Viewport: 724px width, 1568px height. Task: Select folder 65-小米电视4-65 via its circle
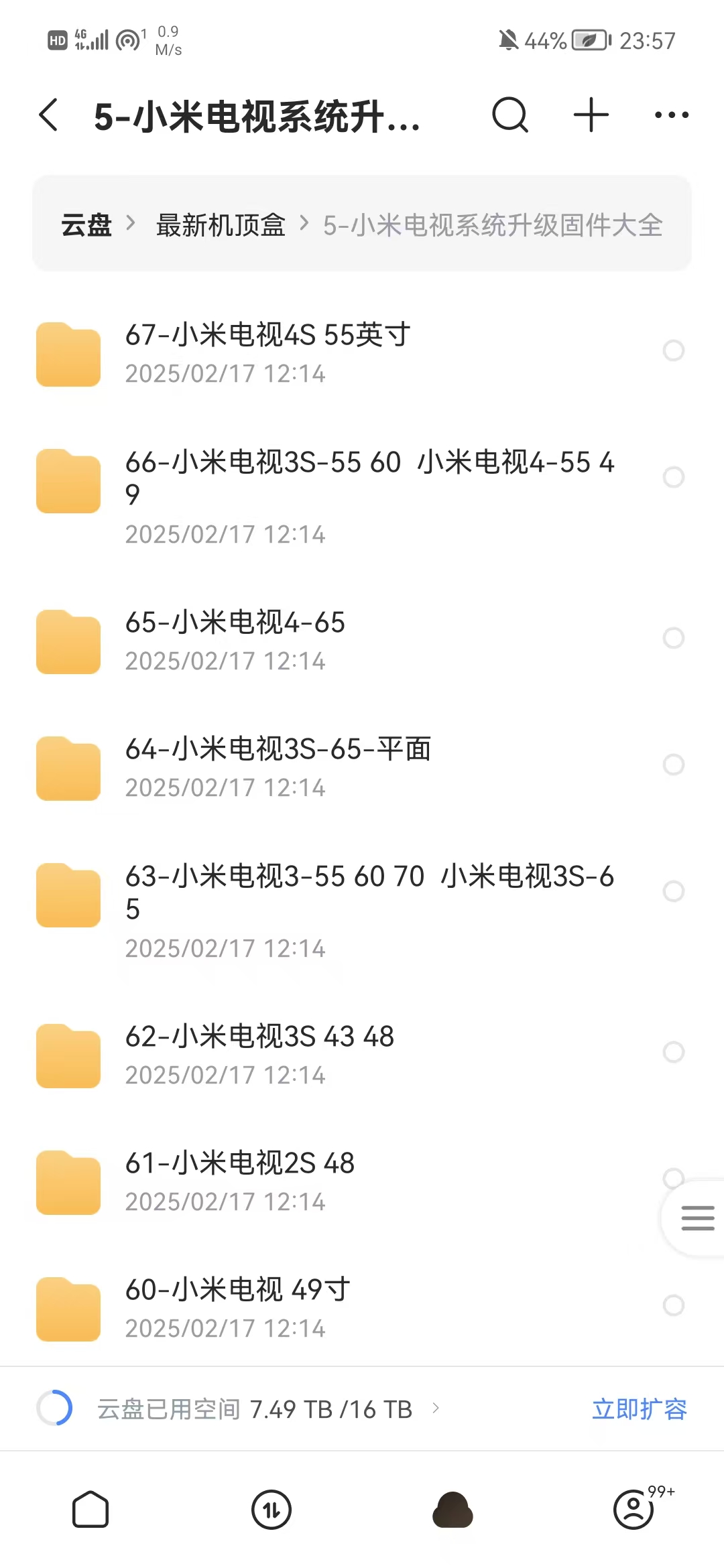pos(673,639)
